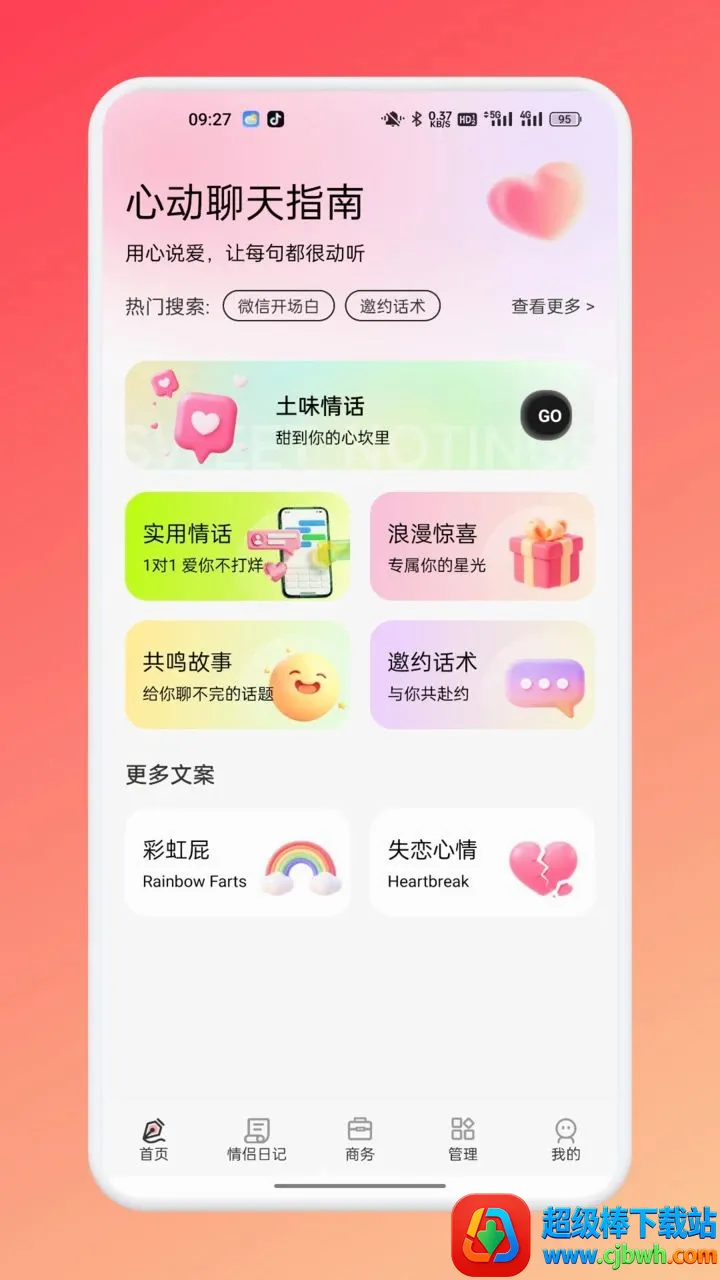Screen dimensions: 720x1280
Task: Open the 实用情话 card
Action: pos(238,546)
